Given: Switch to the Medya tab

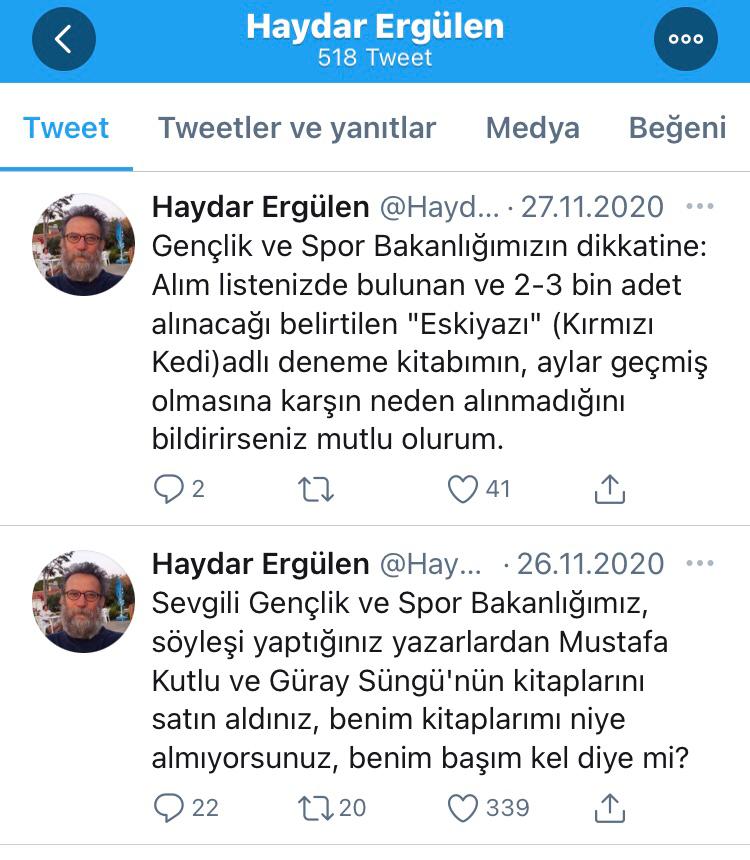Looking at the screenshot, I should (x=532, y=128).
